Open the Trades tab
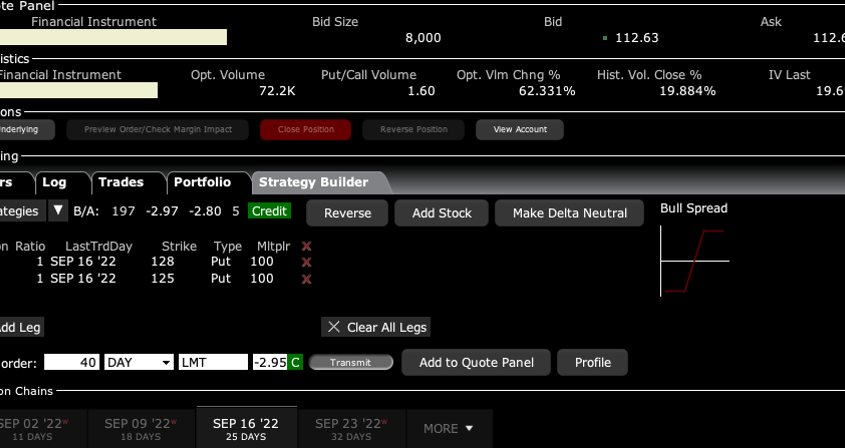Image resolution: width=845 pixels, height=448 pixels. coord(120,182)
